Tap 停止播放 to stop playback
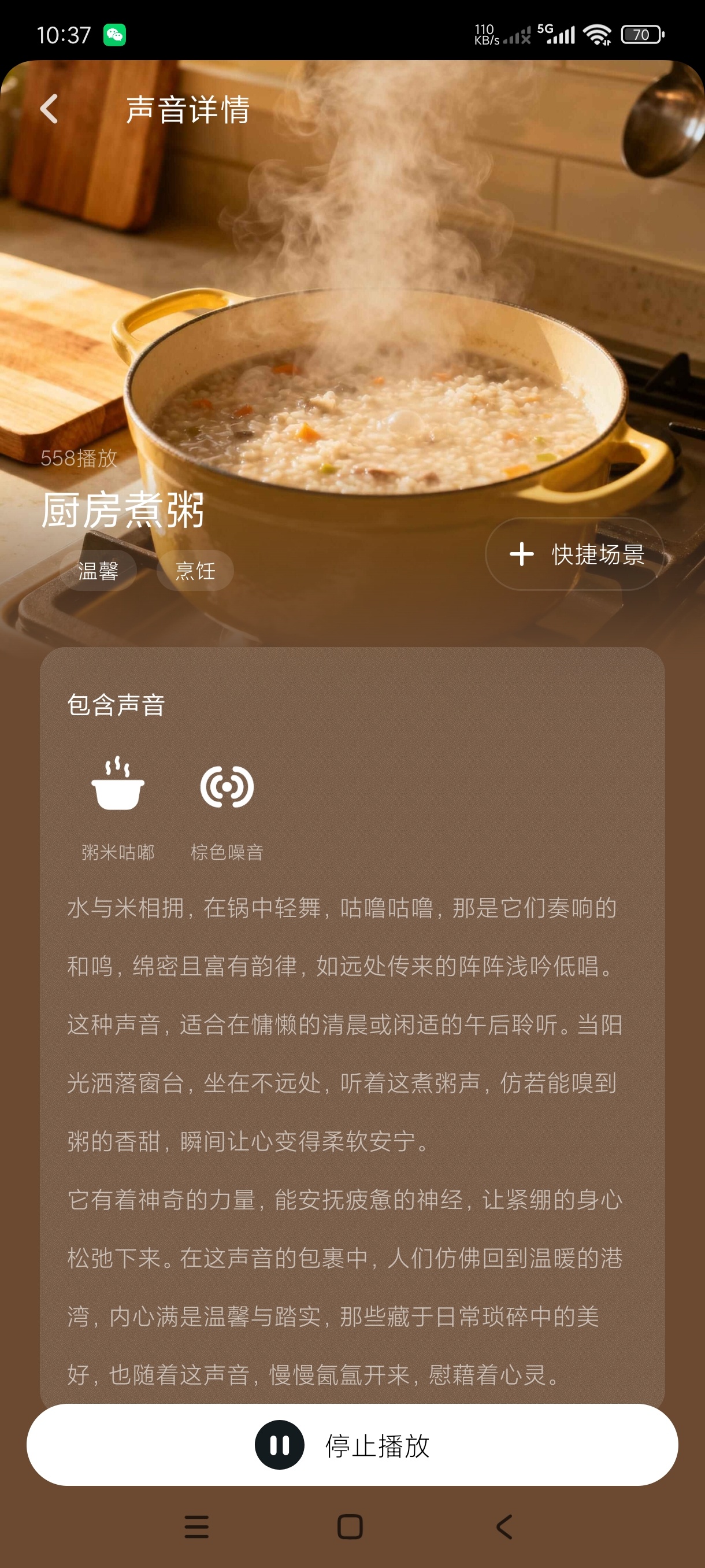705x1568 pixels. [352, 1445]
